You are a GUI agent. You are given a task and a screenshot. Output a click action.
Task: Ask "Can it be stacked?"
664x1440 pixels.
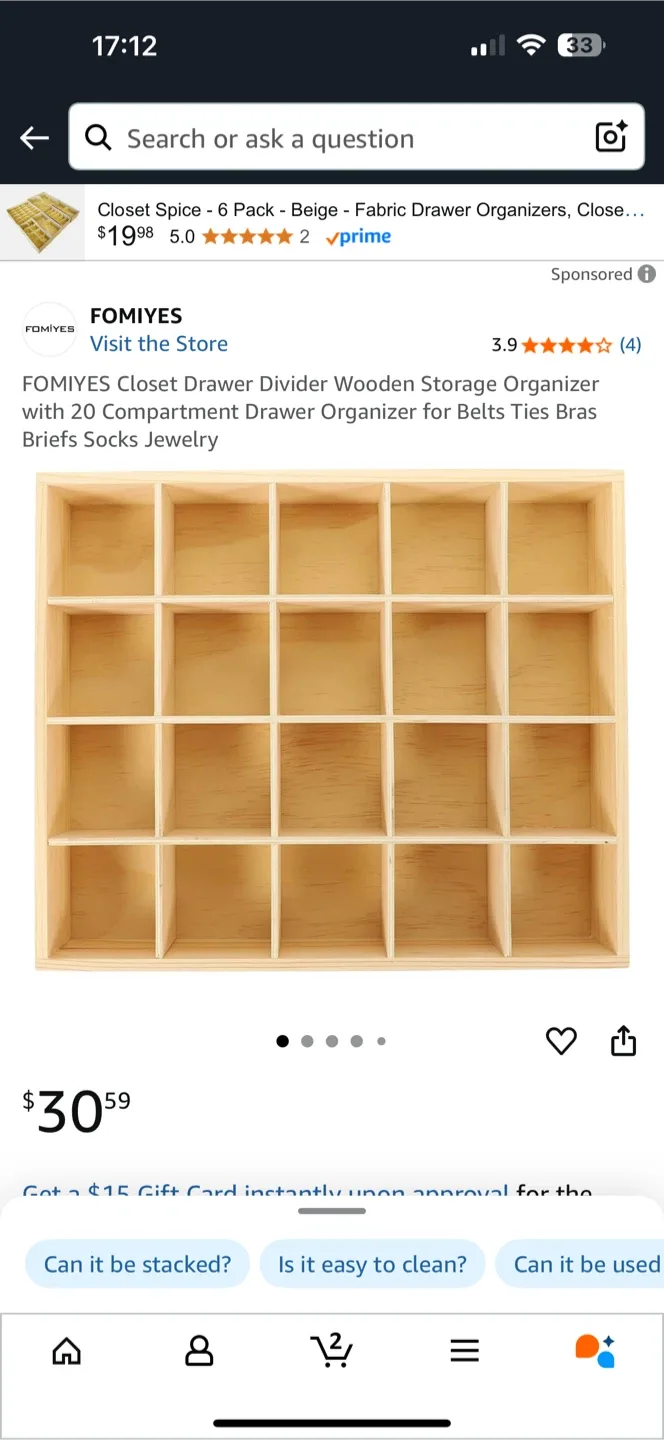(137, 1264)
